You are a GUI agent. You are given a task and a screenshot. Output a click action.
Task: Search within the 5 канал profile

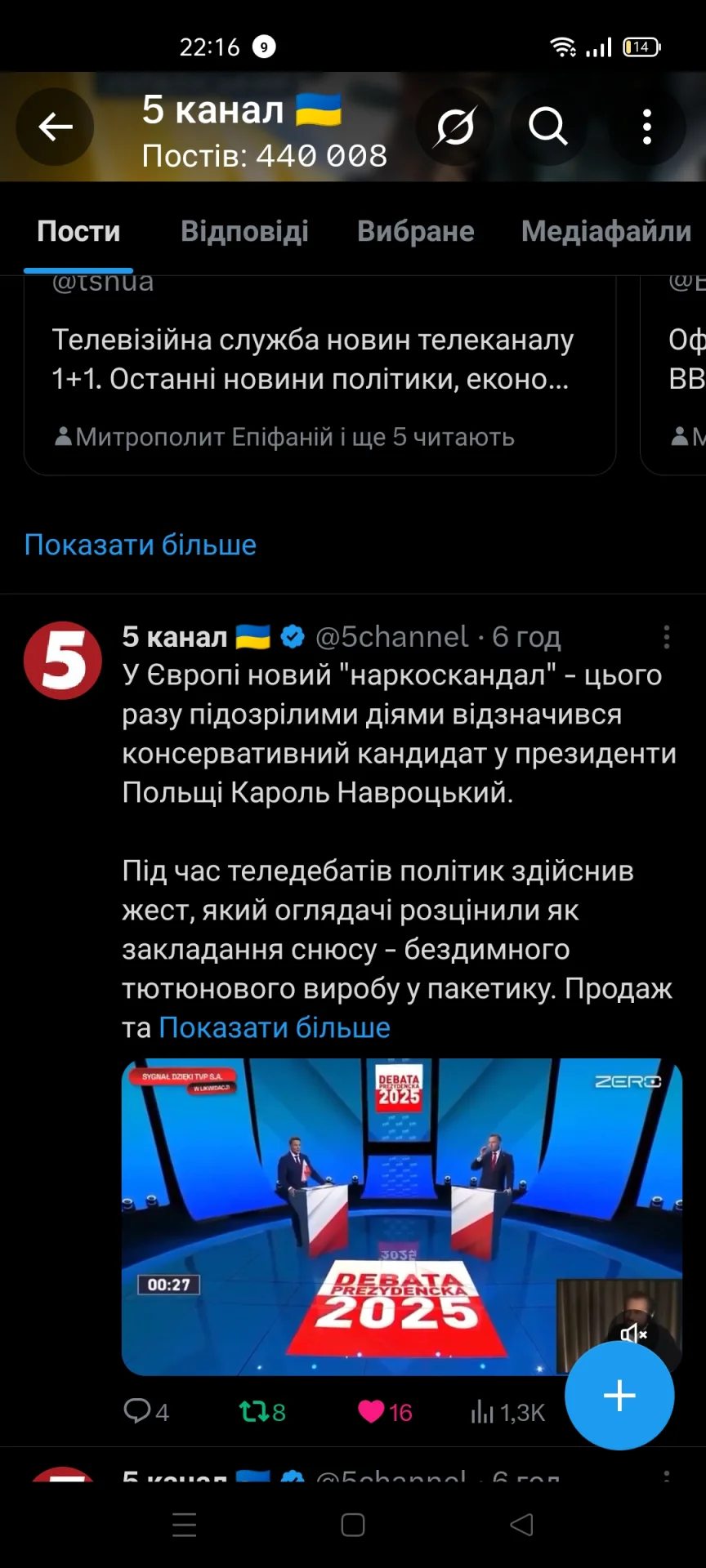(x=547, y=127)
